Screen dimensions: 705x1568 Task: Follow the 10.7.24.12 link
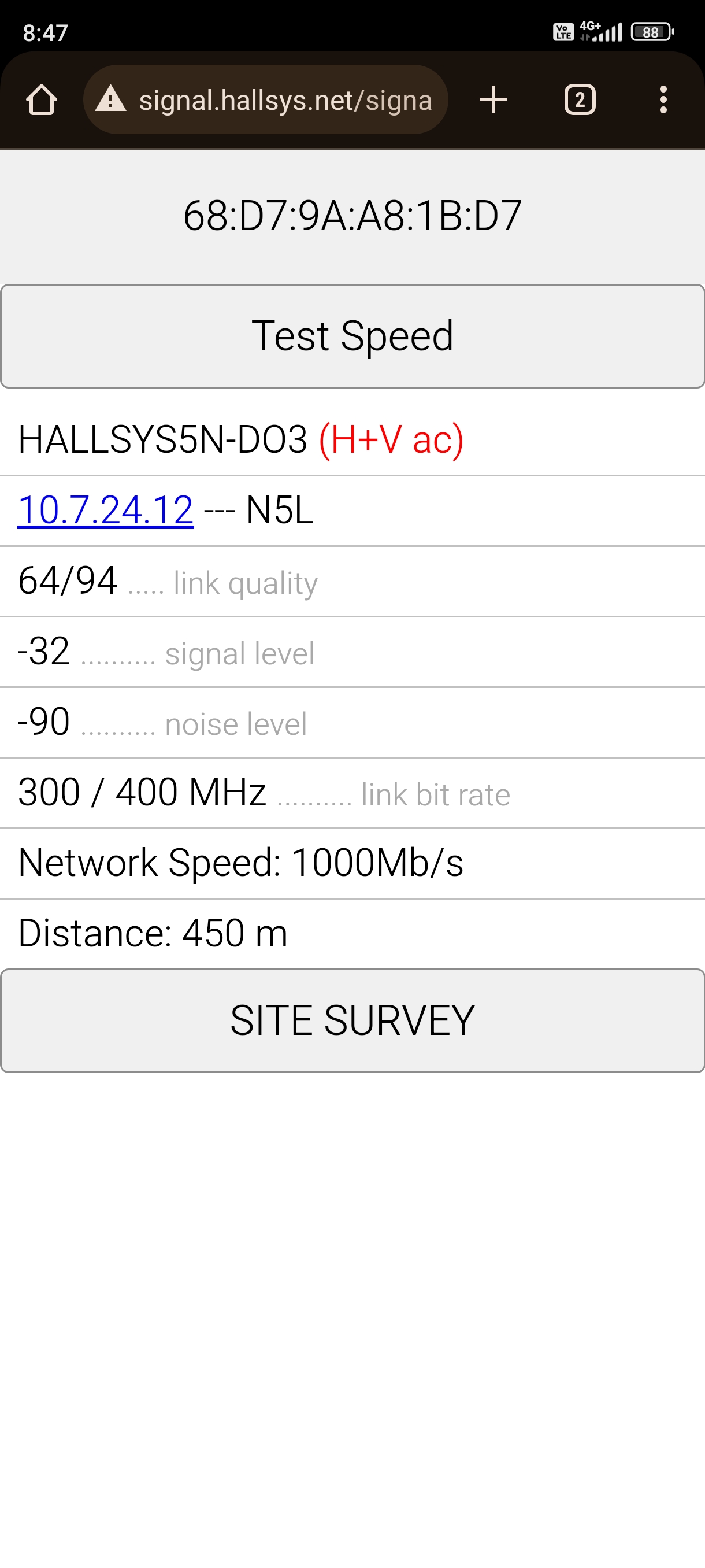point(106,510)
